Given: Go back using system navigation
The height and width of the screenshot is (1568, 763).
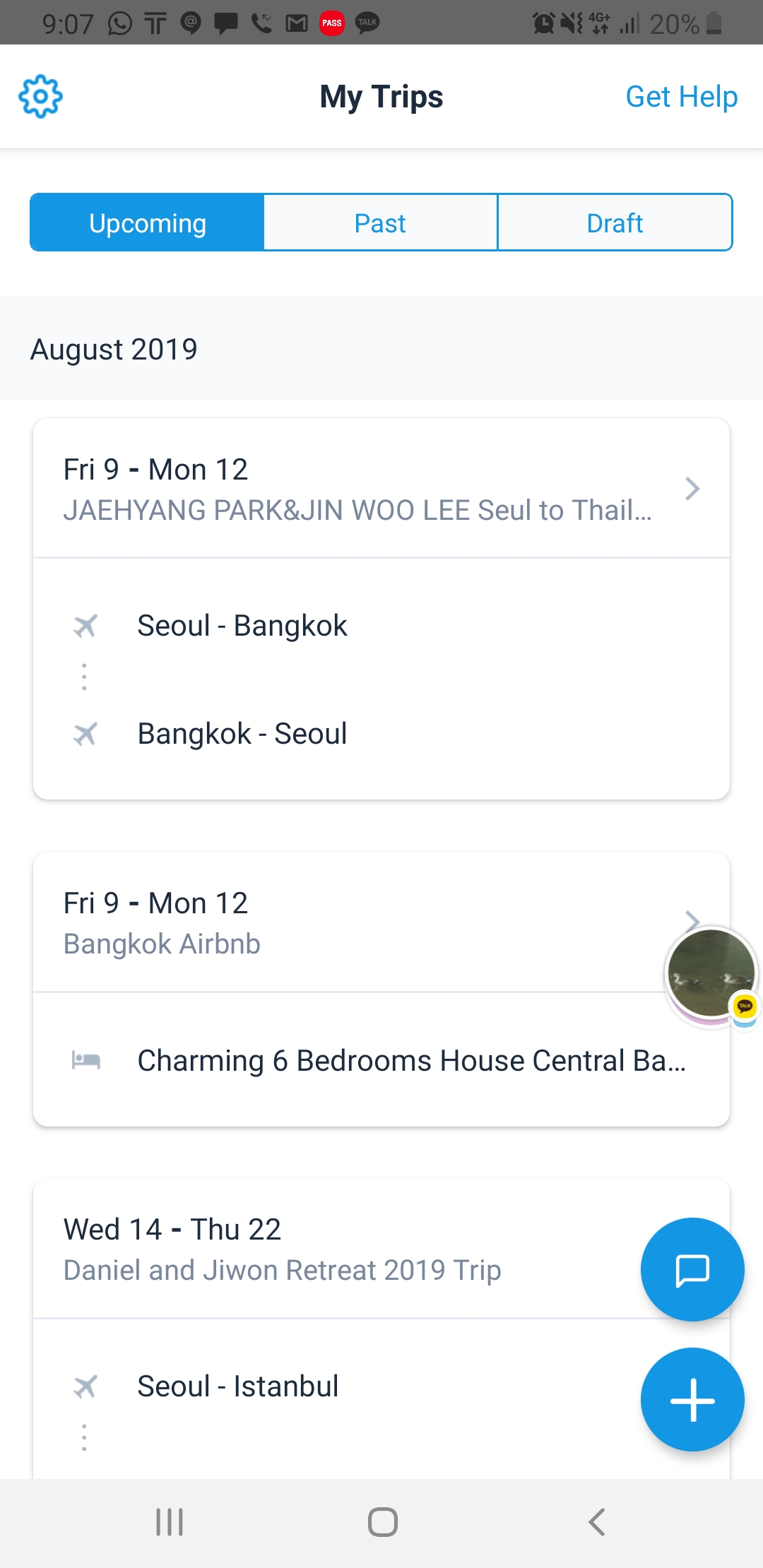Looking at the screenshot, I should [x=597, y=1522].
